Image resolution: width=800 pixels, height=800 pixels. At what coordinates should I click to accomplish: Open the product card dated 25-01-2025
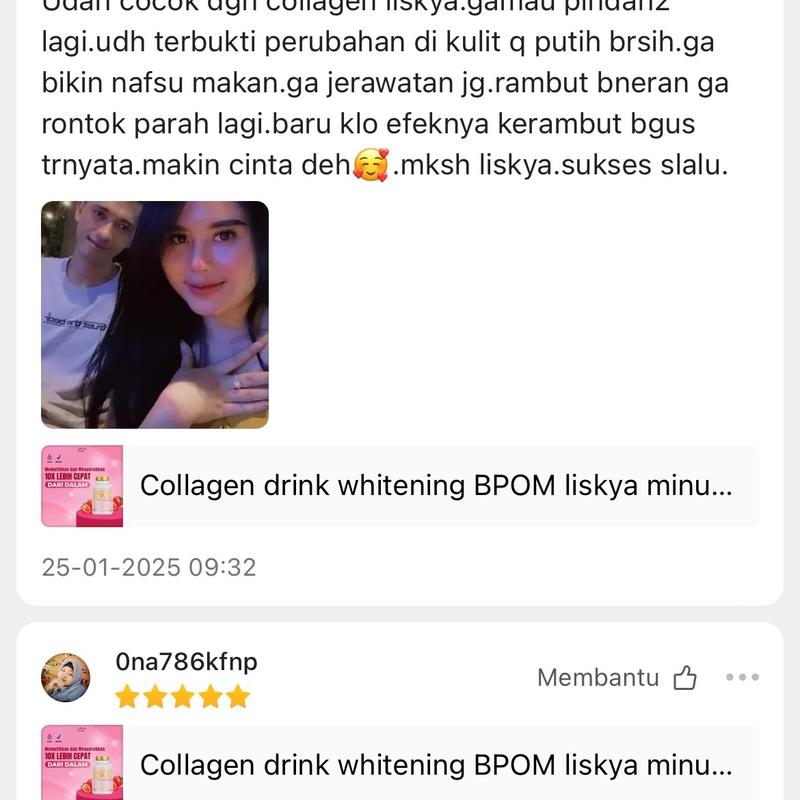click(400, 486)
